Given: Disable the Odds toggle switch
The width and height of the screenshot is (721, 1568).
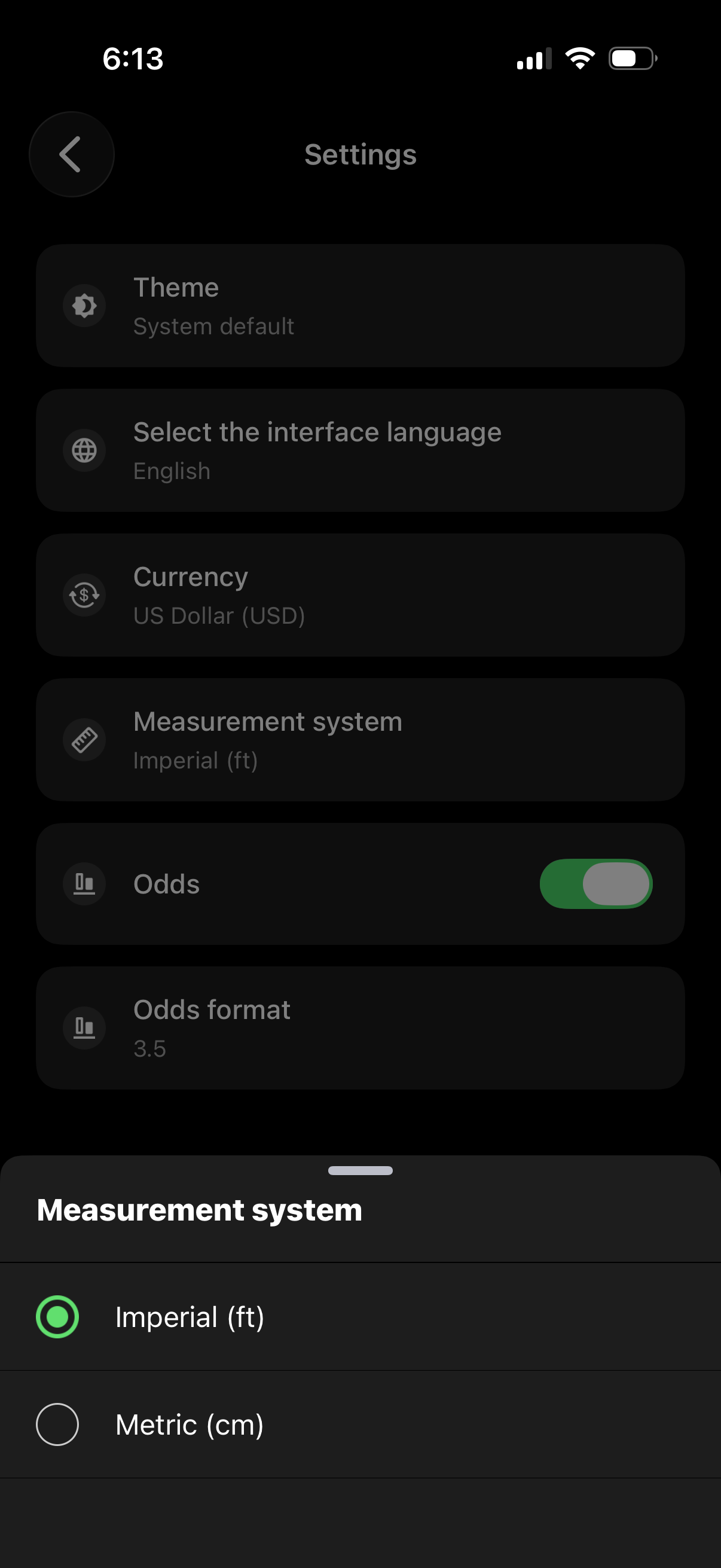Looking at the screenshot, I should point(597,884).
